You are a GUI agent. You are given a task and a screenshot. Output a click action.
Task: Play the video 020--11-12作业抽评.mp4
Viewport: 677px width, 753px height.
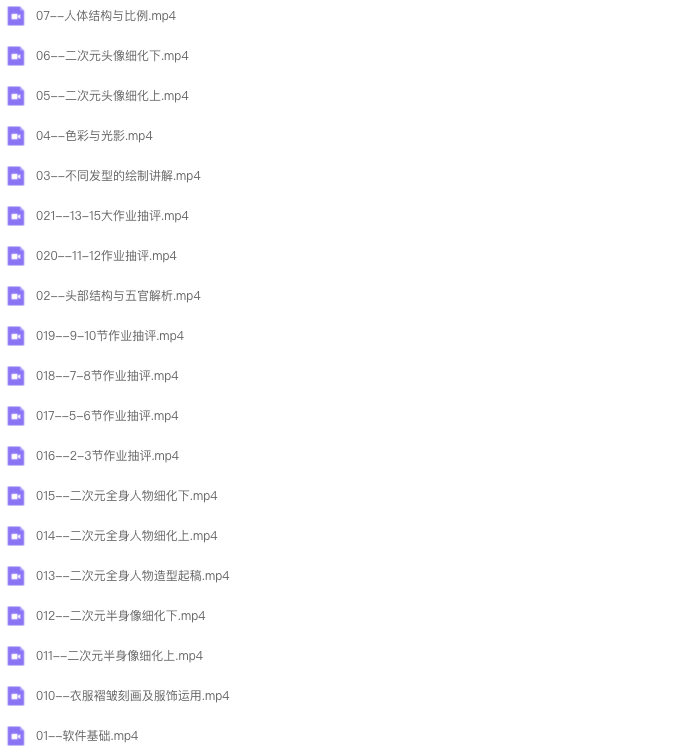(x=106, y=256)
